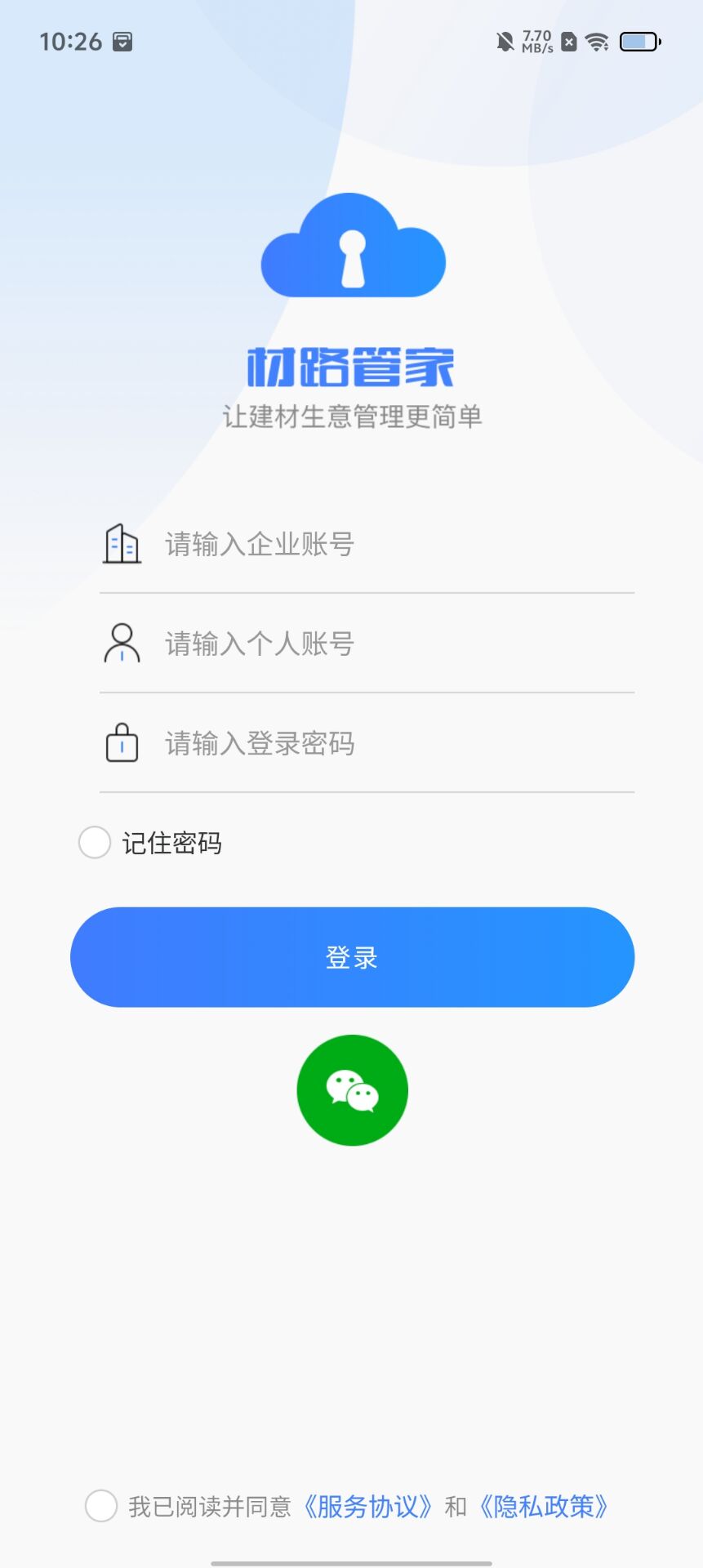
Task: Enable the 记住密码 remember password option
Action: click(x=95, y=843)
